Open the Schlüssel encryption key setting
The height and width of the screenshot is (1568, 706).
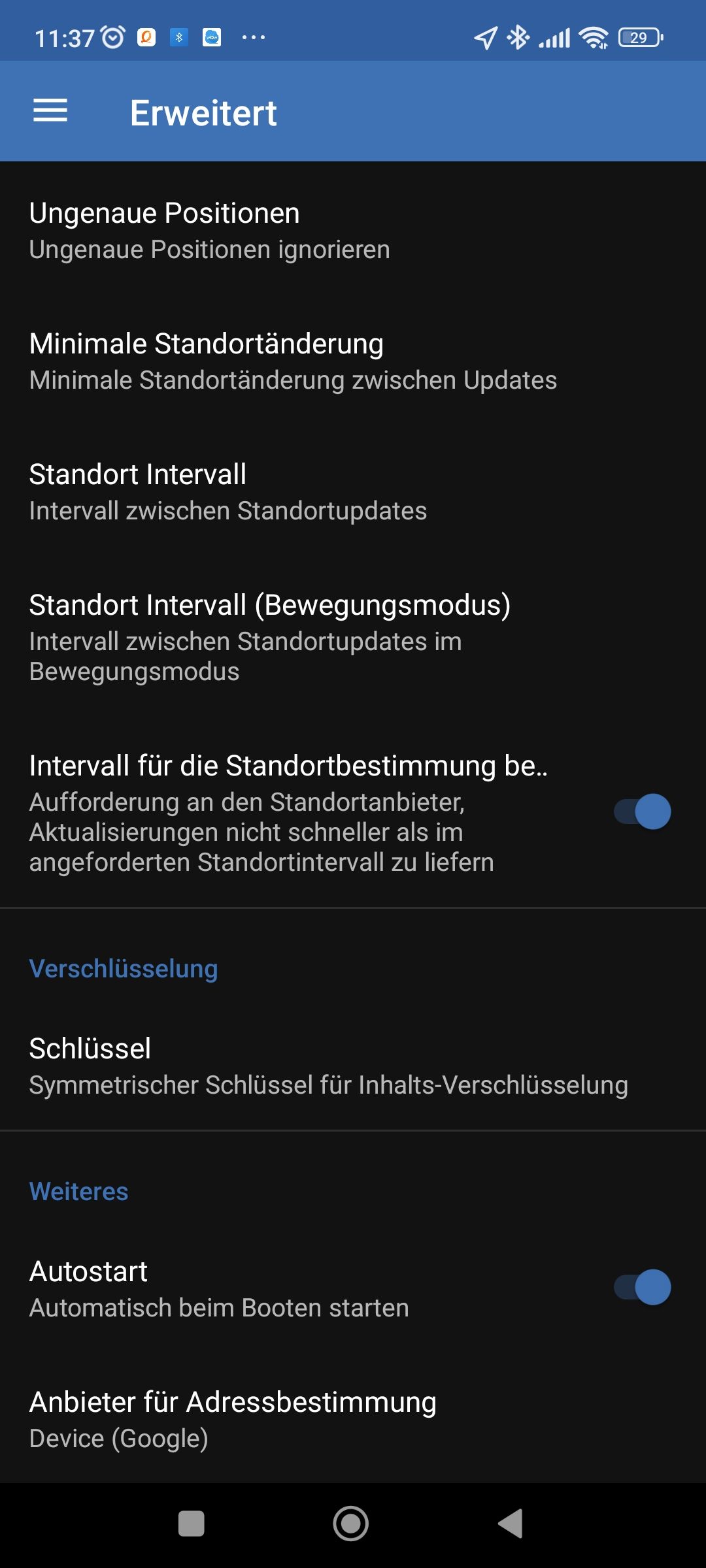pyautogui.click(x=353, y=1066)
